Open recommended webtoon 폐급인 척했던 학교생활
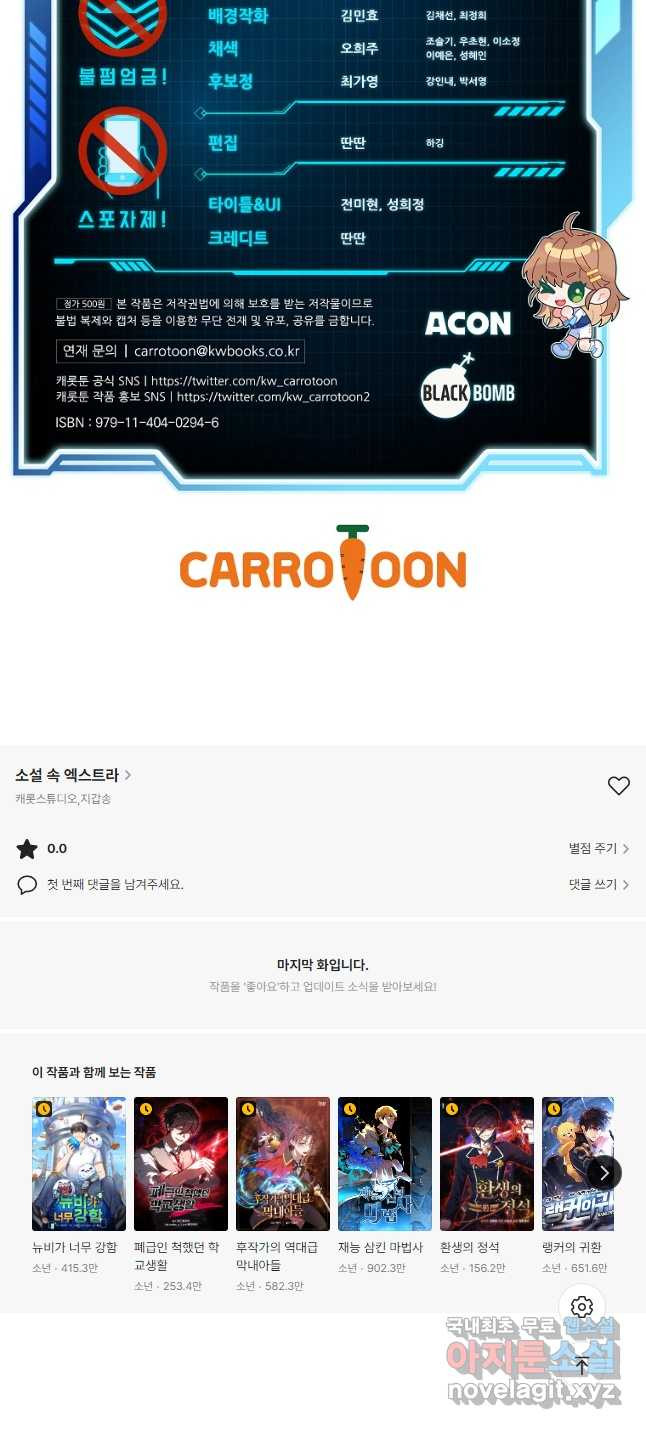646x1429 pixels. (x=181, y=1164)
